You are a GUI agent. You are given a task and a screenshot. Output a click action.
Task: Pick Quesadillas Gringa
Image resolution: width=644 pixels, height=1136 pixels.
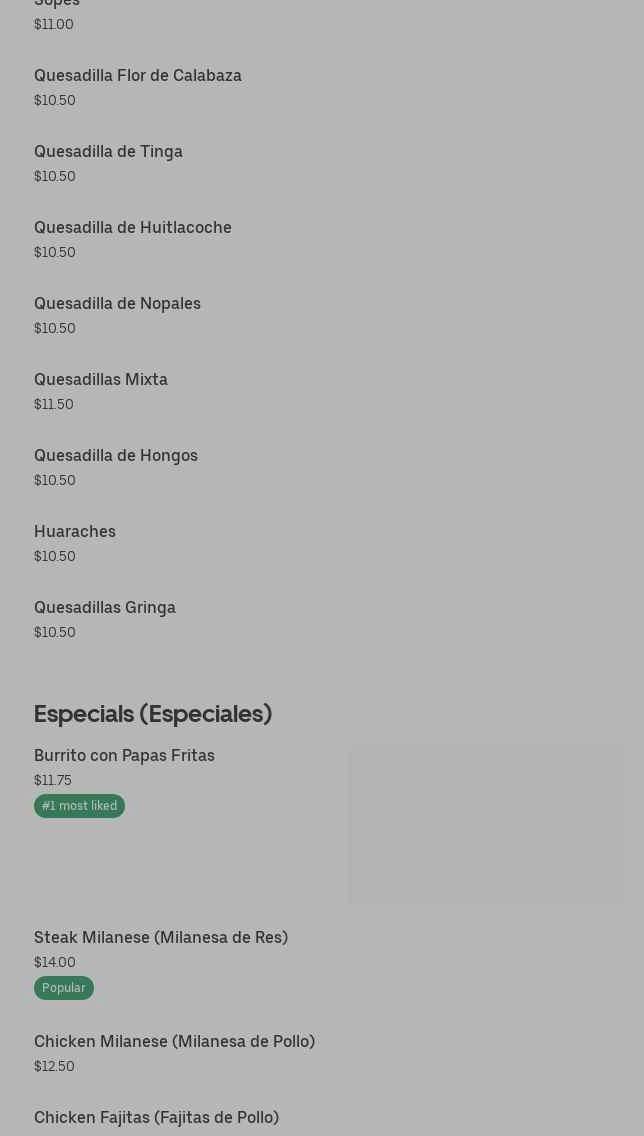(105, 608)
